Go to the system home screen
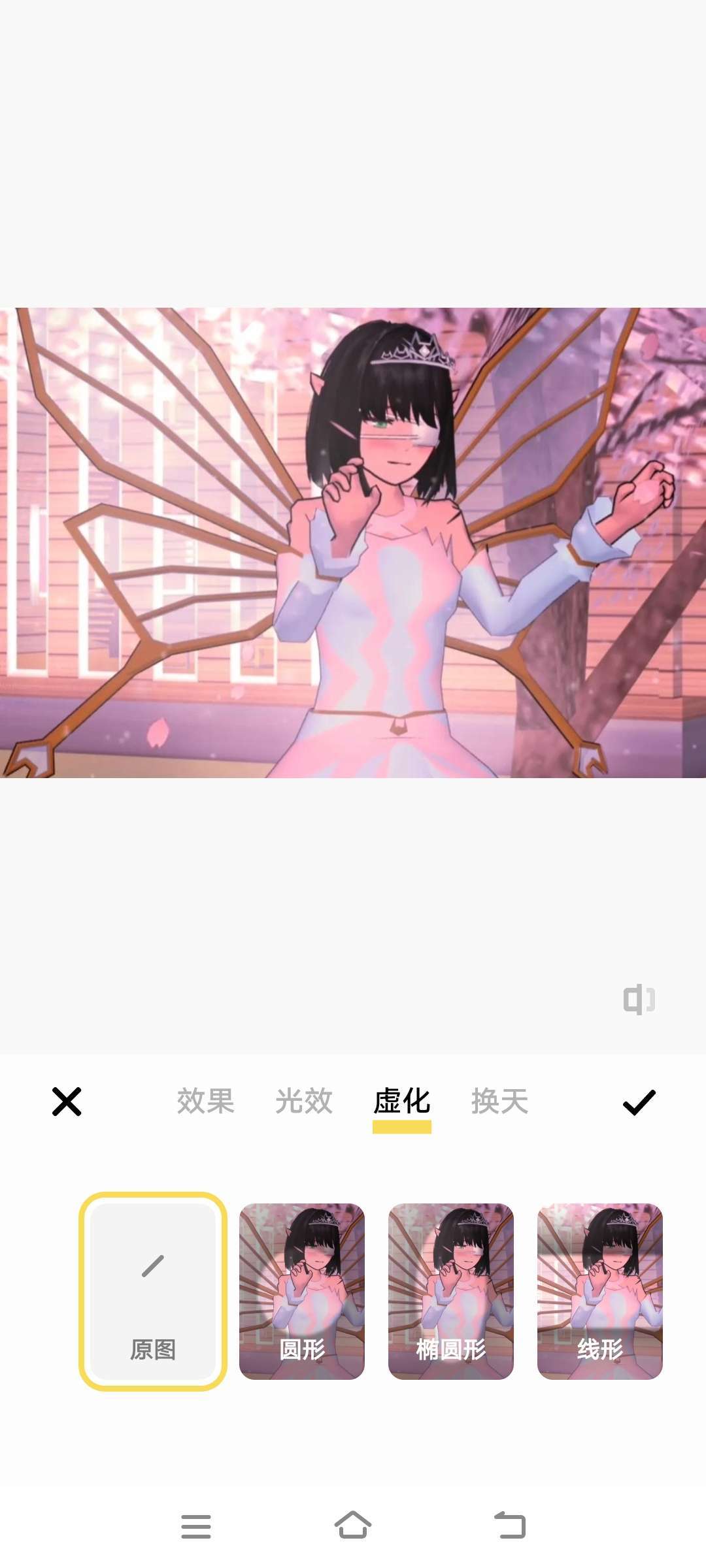706x1568 pixels. click(353, 1525)
